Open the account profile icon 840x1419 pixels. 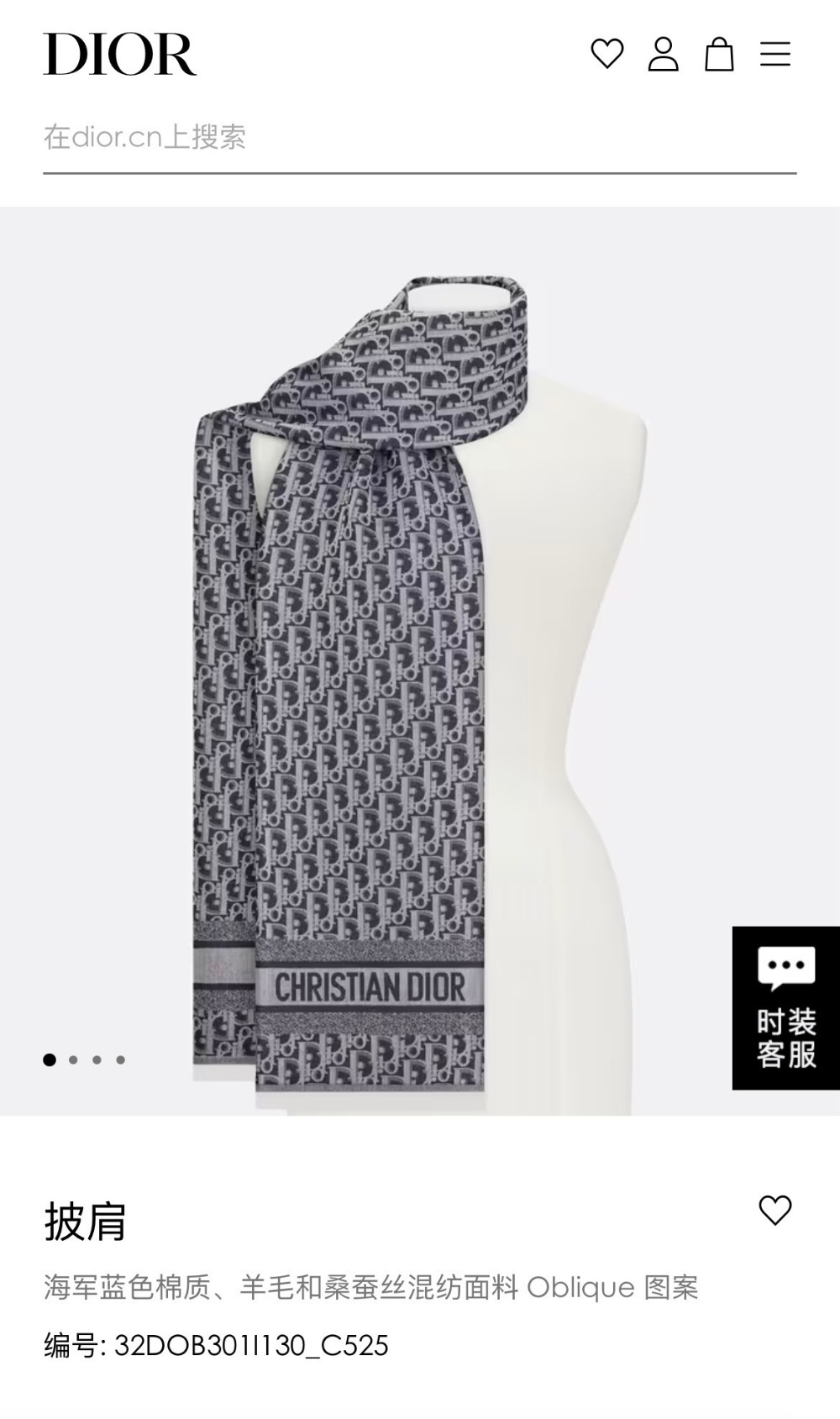[663, 54]
